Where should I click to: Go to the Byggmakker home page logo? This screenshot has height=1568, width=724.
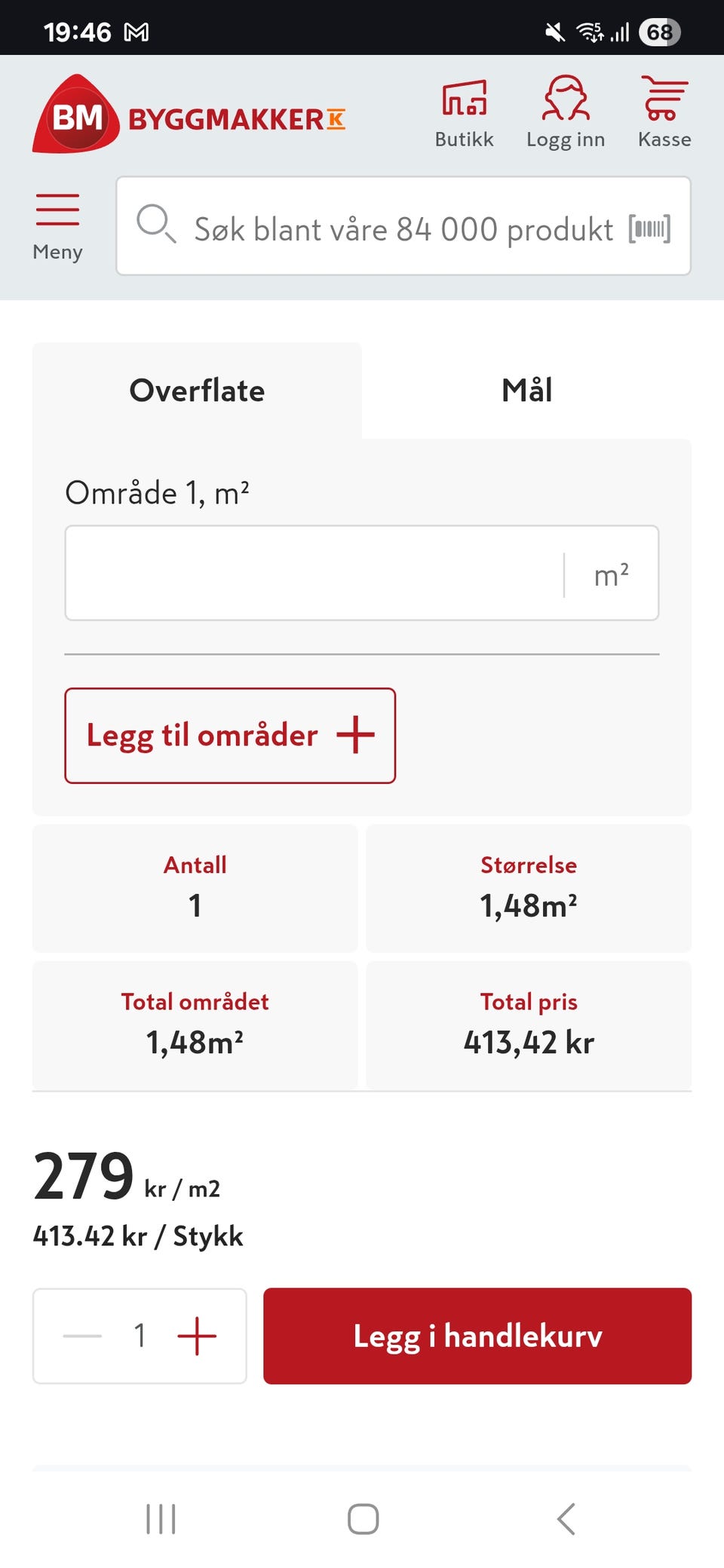pos(189,115)
